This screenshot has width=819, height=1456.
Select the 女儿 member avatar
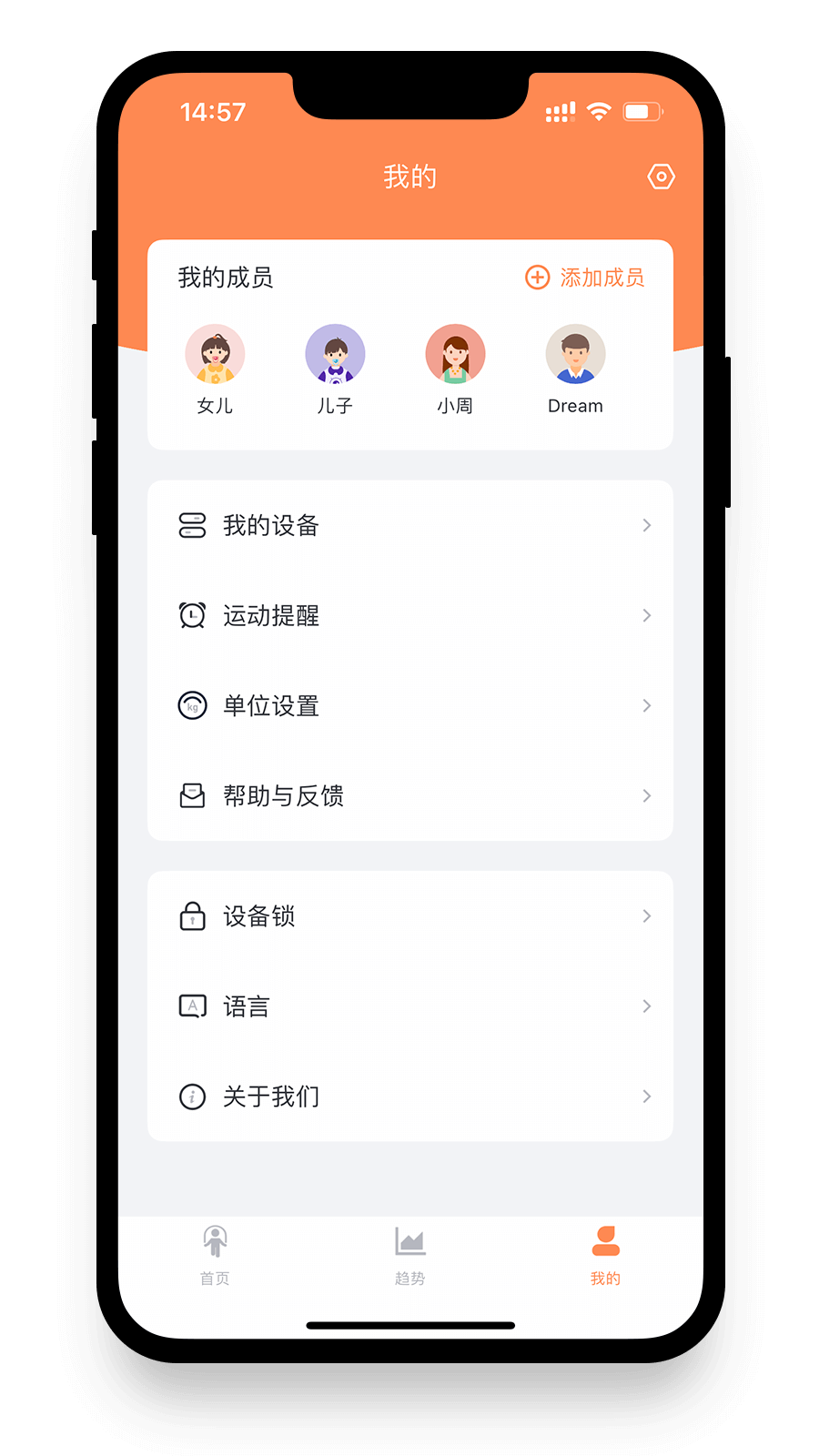point(215,354)
